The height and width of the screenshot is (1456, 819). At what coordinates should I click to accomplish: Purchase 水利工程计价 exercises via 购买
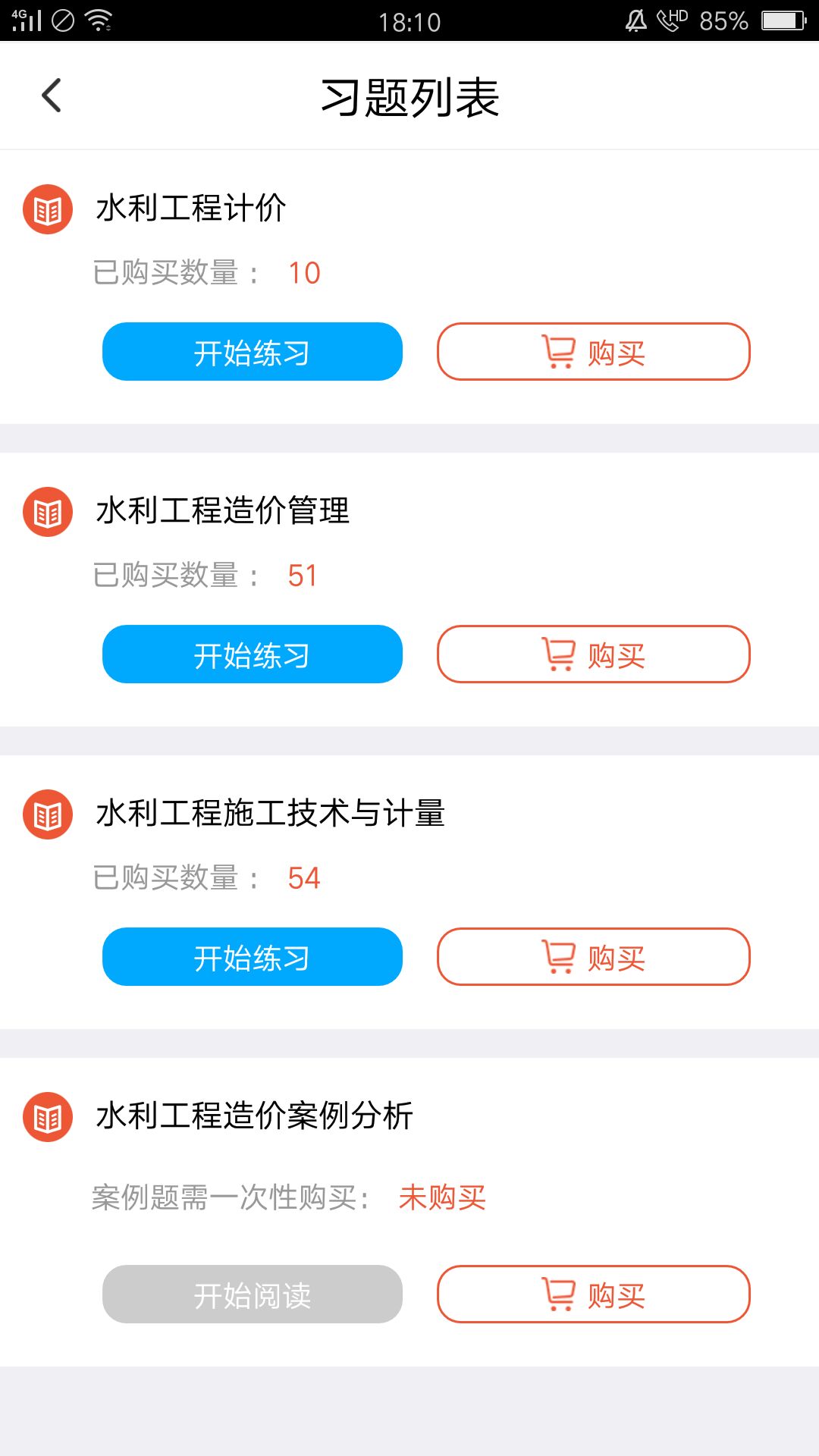tap(594, 351)
